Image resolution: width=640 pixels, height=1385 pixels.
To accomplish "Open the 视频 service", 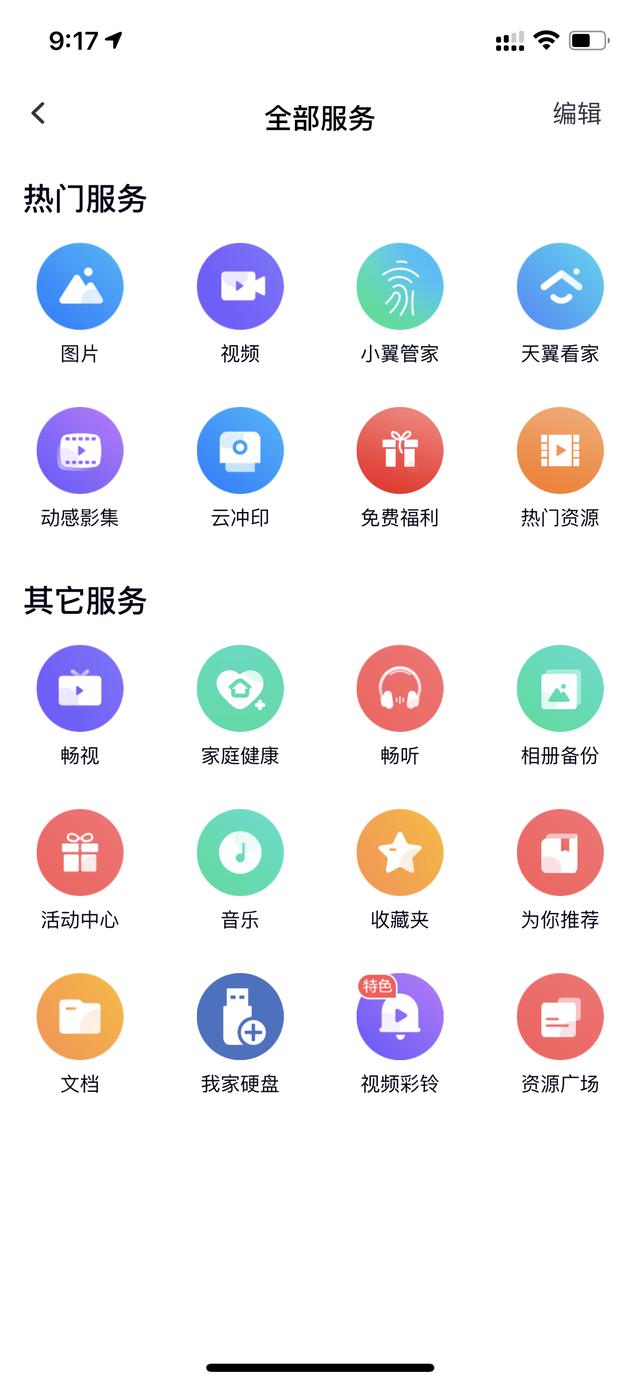I will (x=240, y=287).
